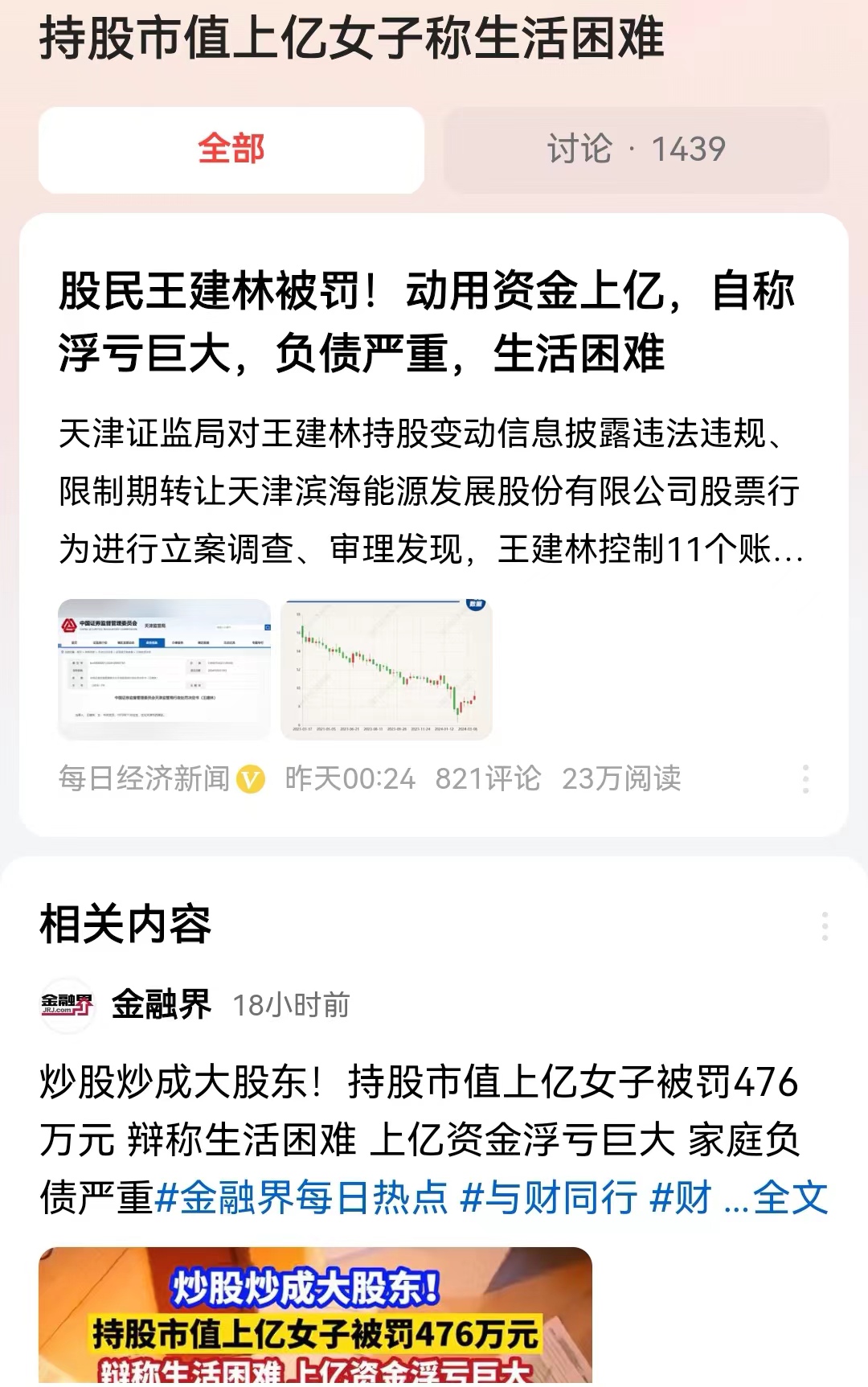
Task: Open the 股民王建林被罚 article
Action: 426,322
